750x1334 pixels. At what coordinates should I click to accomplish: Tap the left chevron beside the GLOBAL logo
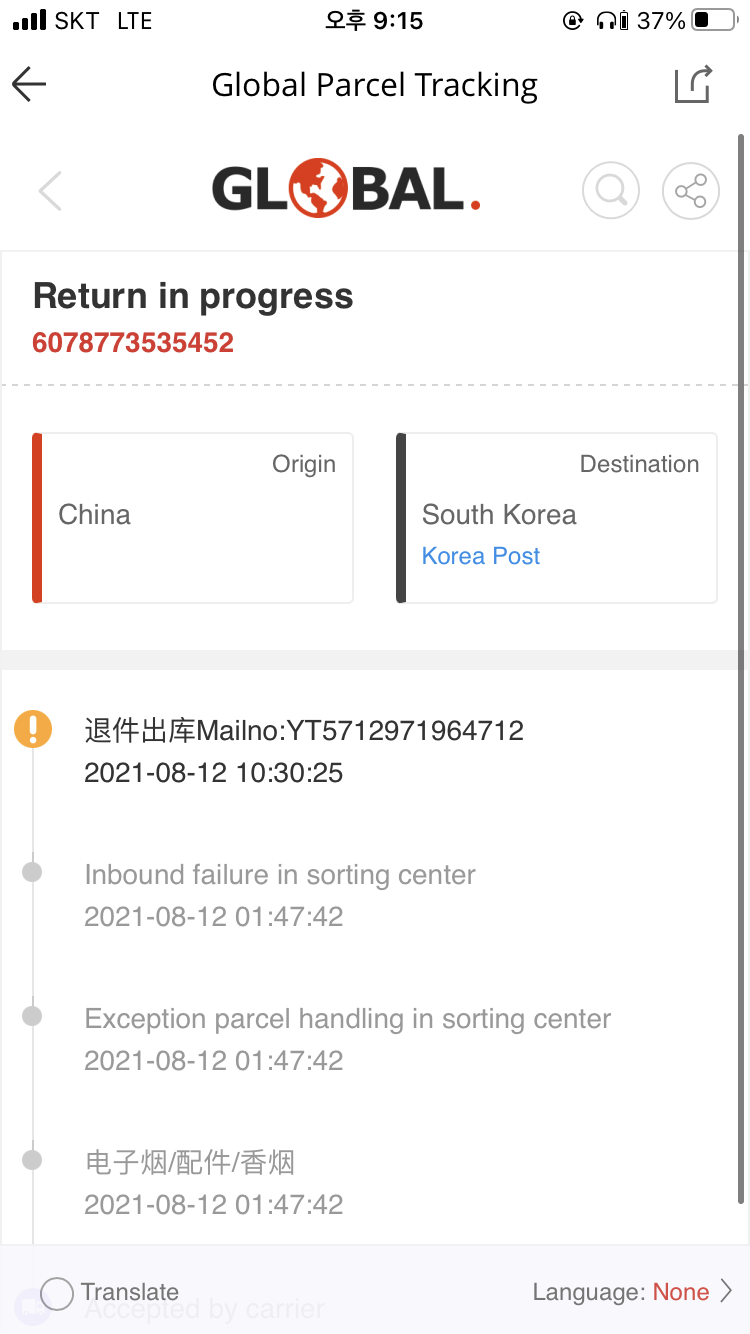(50, 190)
